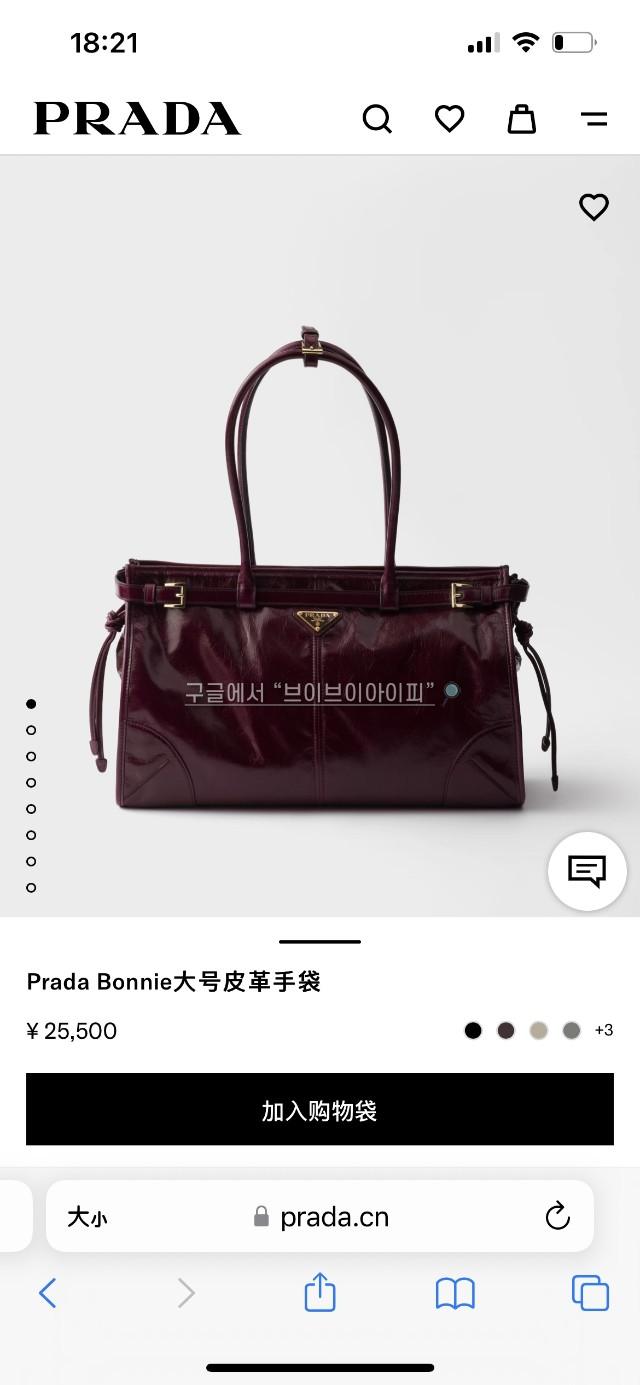Open the header menu icon

coord(594,119)
